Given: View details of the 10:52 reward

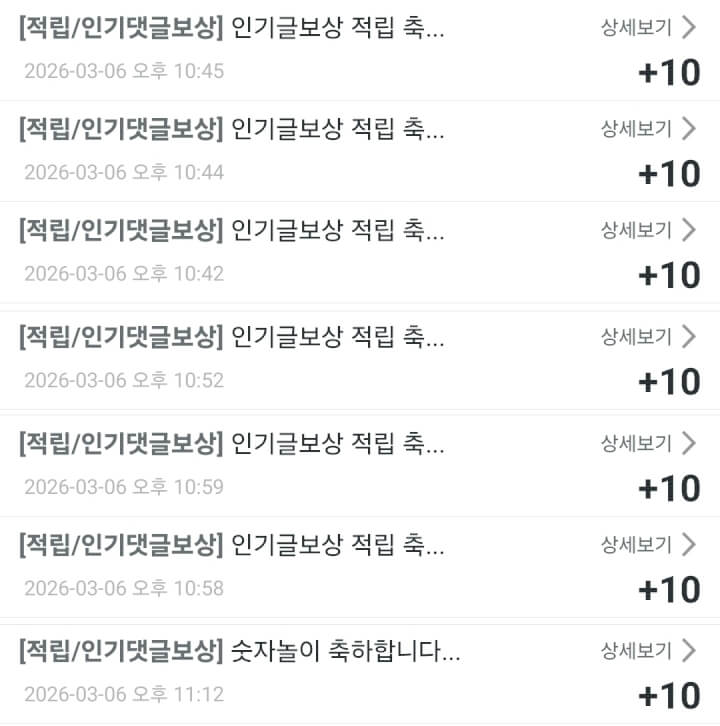Looking at the screenshot, I should pyautogui.click(x=647, y=337).
